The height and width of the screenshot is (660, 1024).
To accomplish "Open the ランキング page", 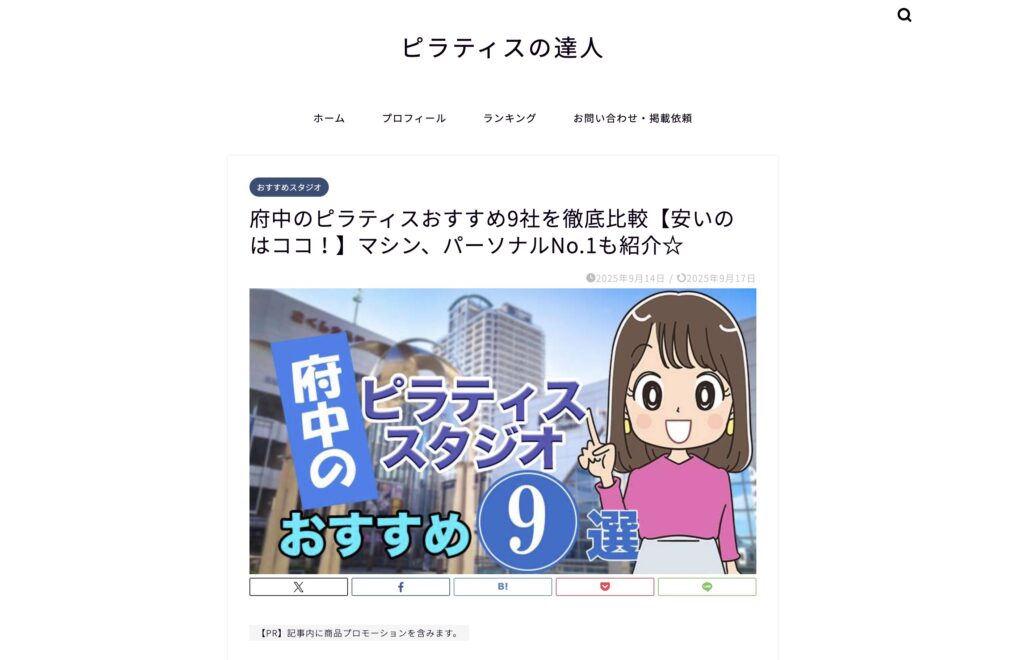I will [510, 118].
